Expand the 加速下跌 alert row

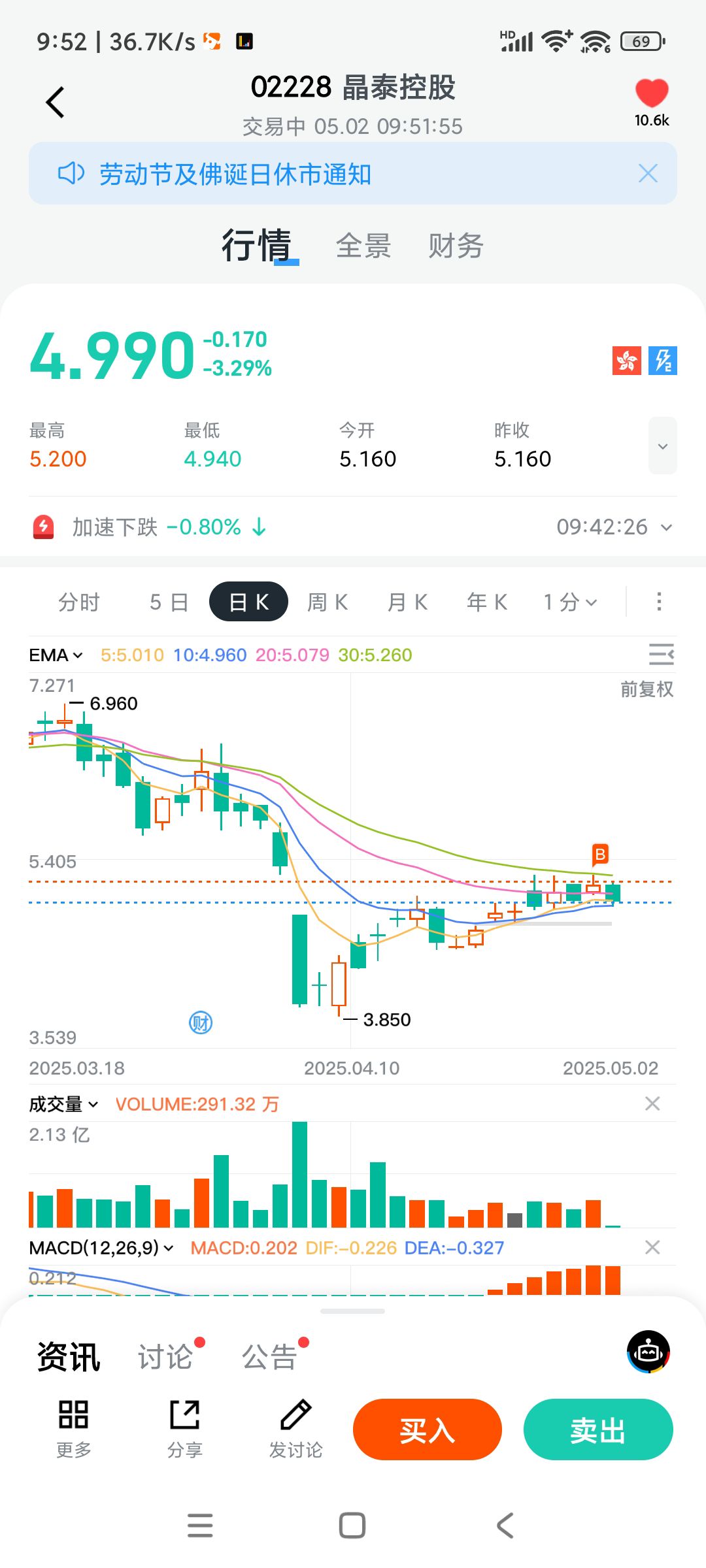pos(666,527)
